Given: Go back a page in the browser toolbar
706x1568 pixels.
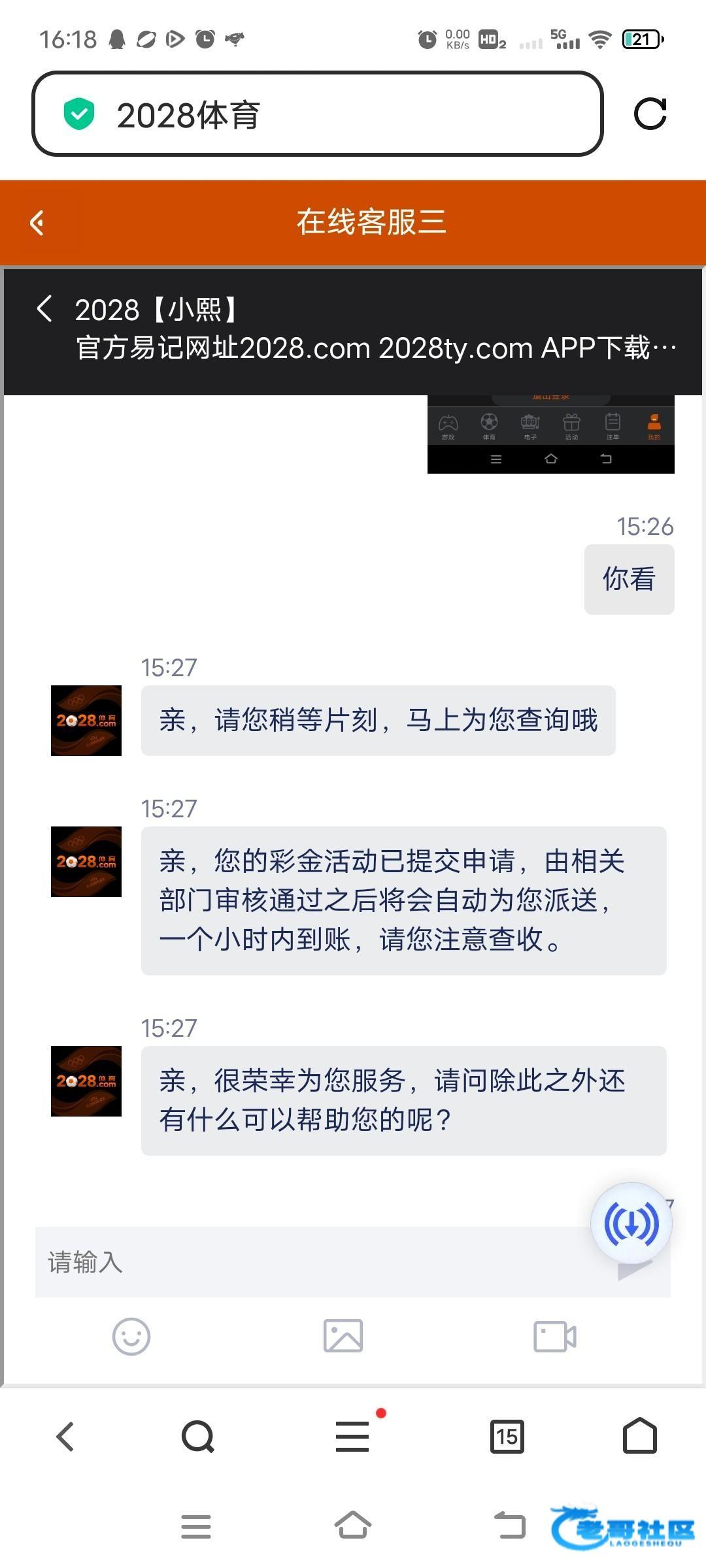Looking at the screenshot, I should coord(65,1437).
